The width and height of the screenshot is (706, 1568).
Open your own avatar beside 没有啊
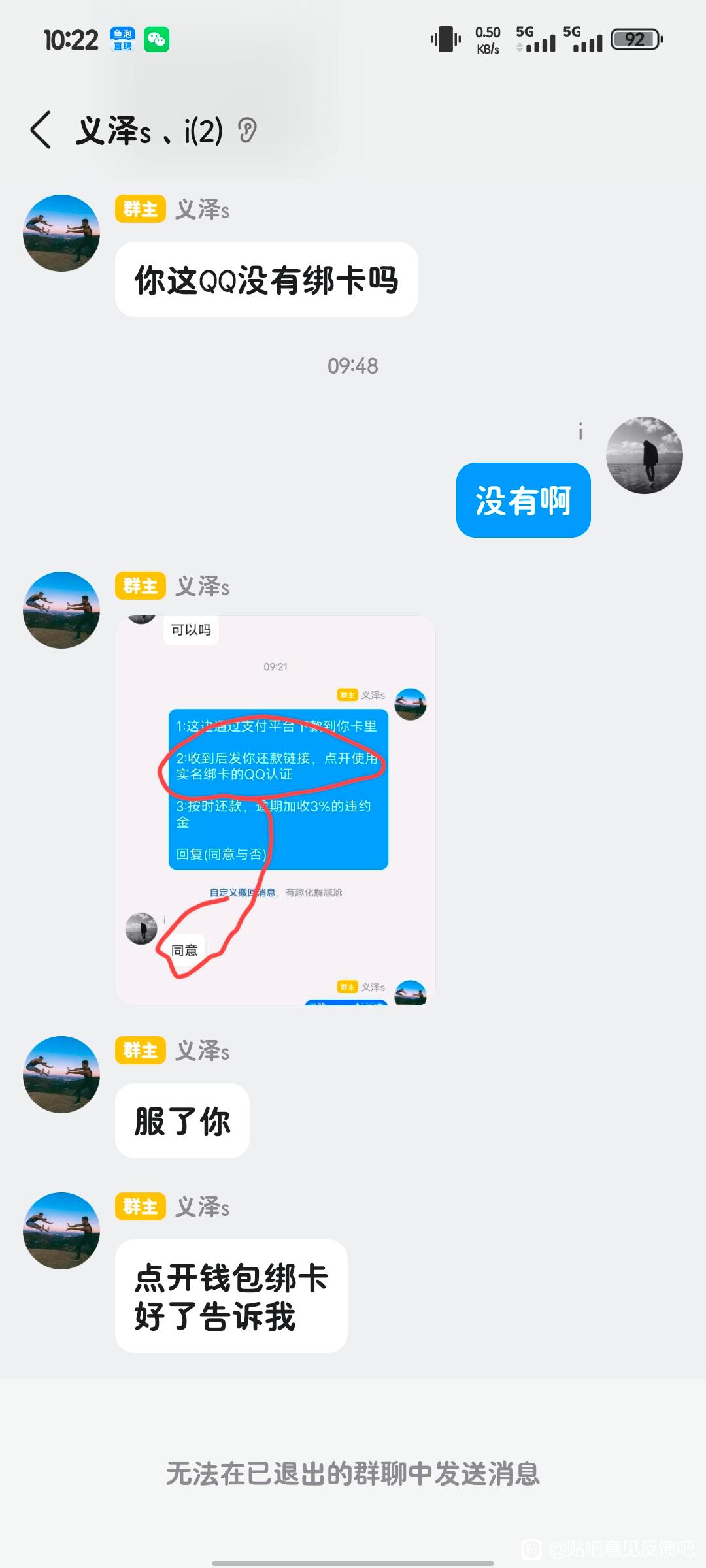645,455
